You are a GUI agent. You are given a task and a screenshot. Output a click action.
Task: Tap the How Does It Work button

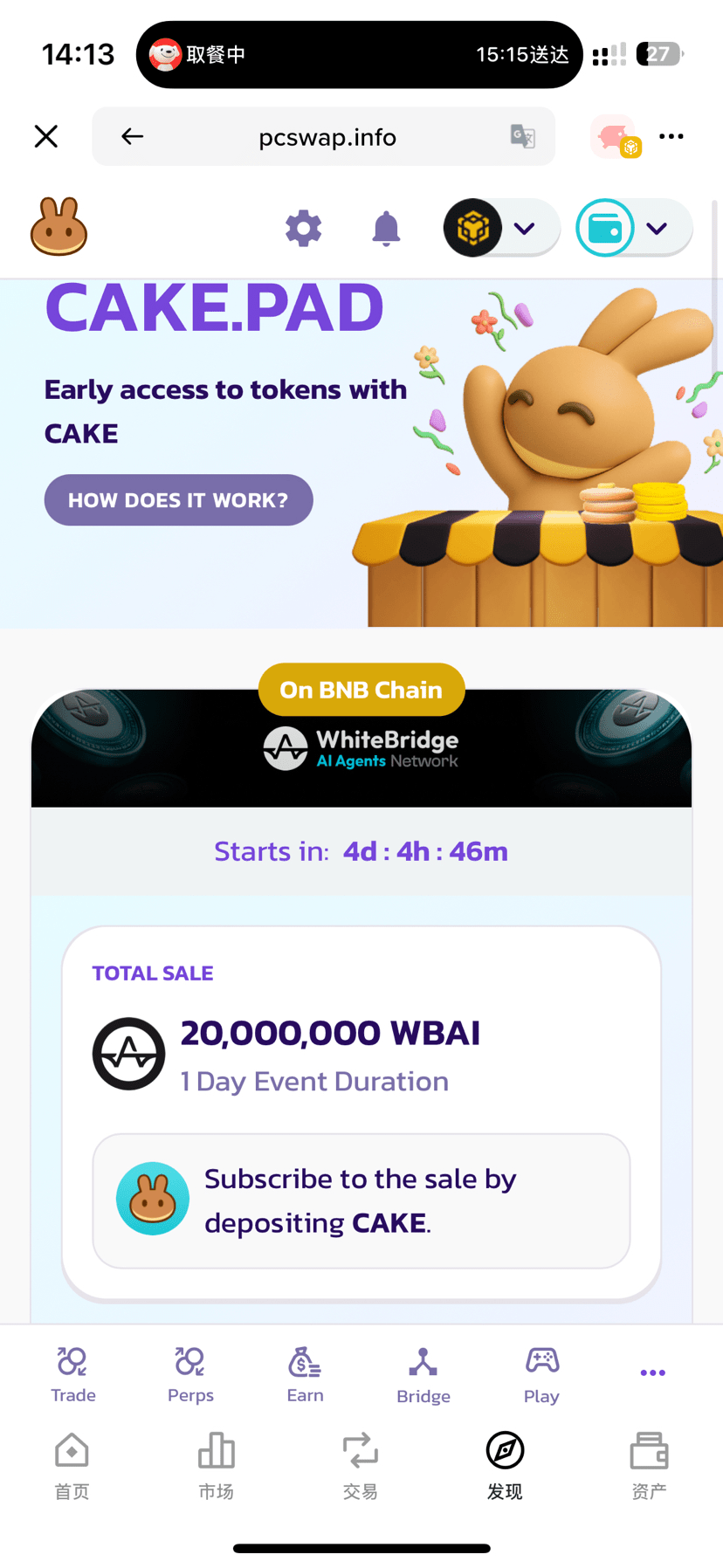178,500
